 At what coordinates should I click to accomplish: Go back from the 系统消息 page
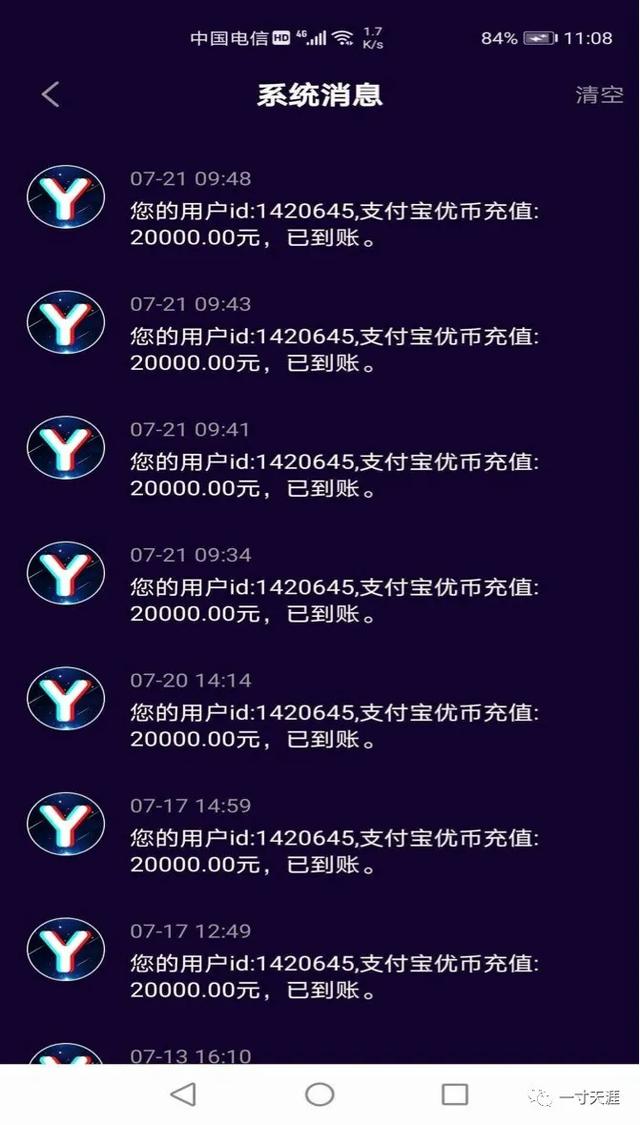(51, 95)
